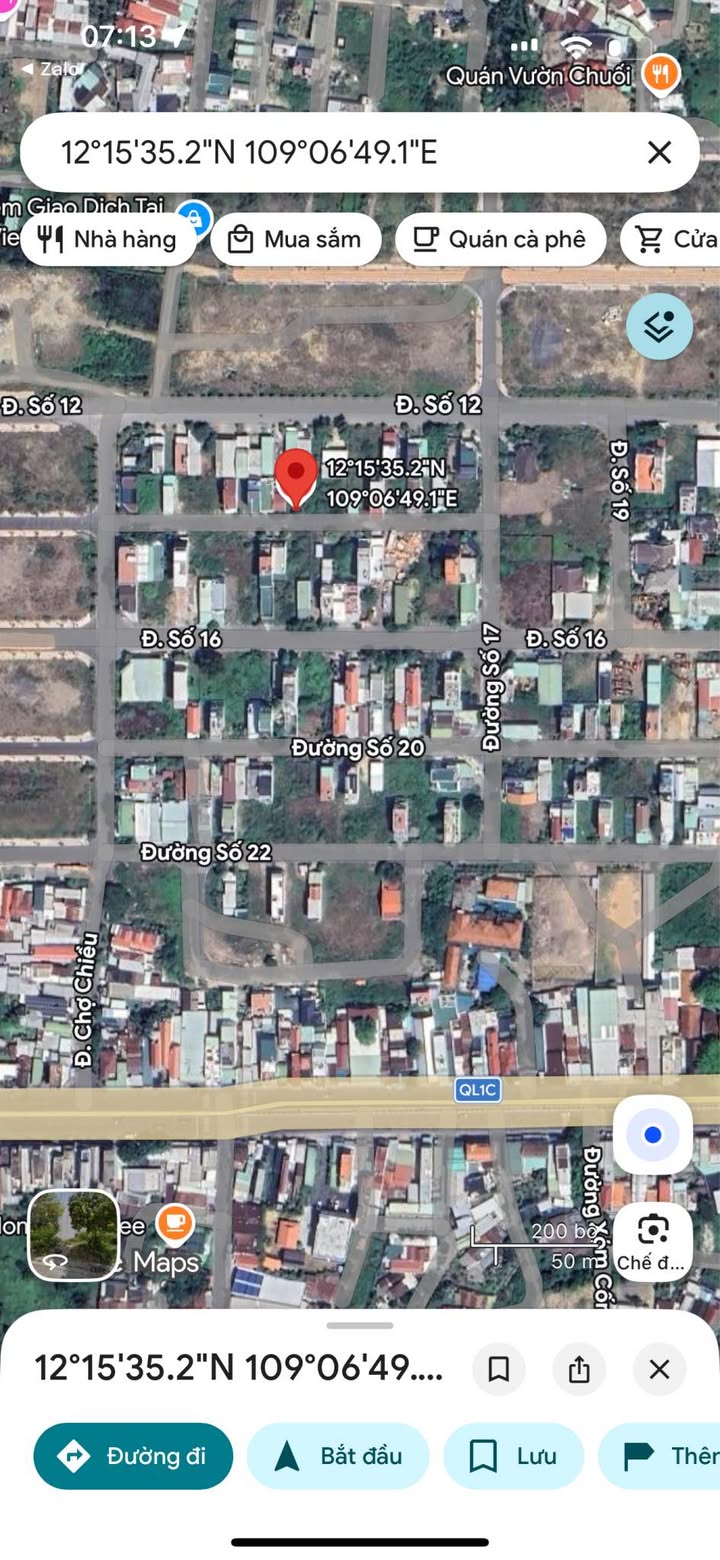Screen dimensions: 720x1560
Task: Open the camera lens mode button
Action: click(x=653, y=1241)
